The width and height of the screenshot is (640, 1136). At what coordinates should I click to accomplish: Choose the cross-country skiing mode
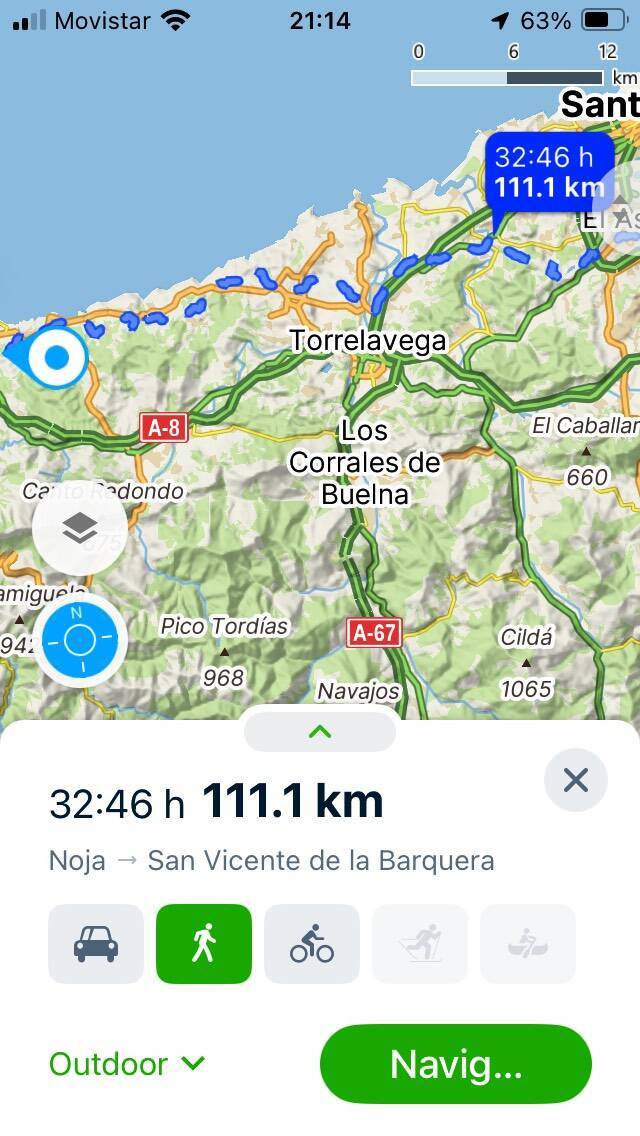pyautogui.click(x=420, y=944)
